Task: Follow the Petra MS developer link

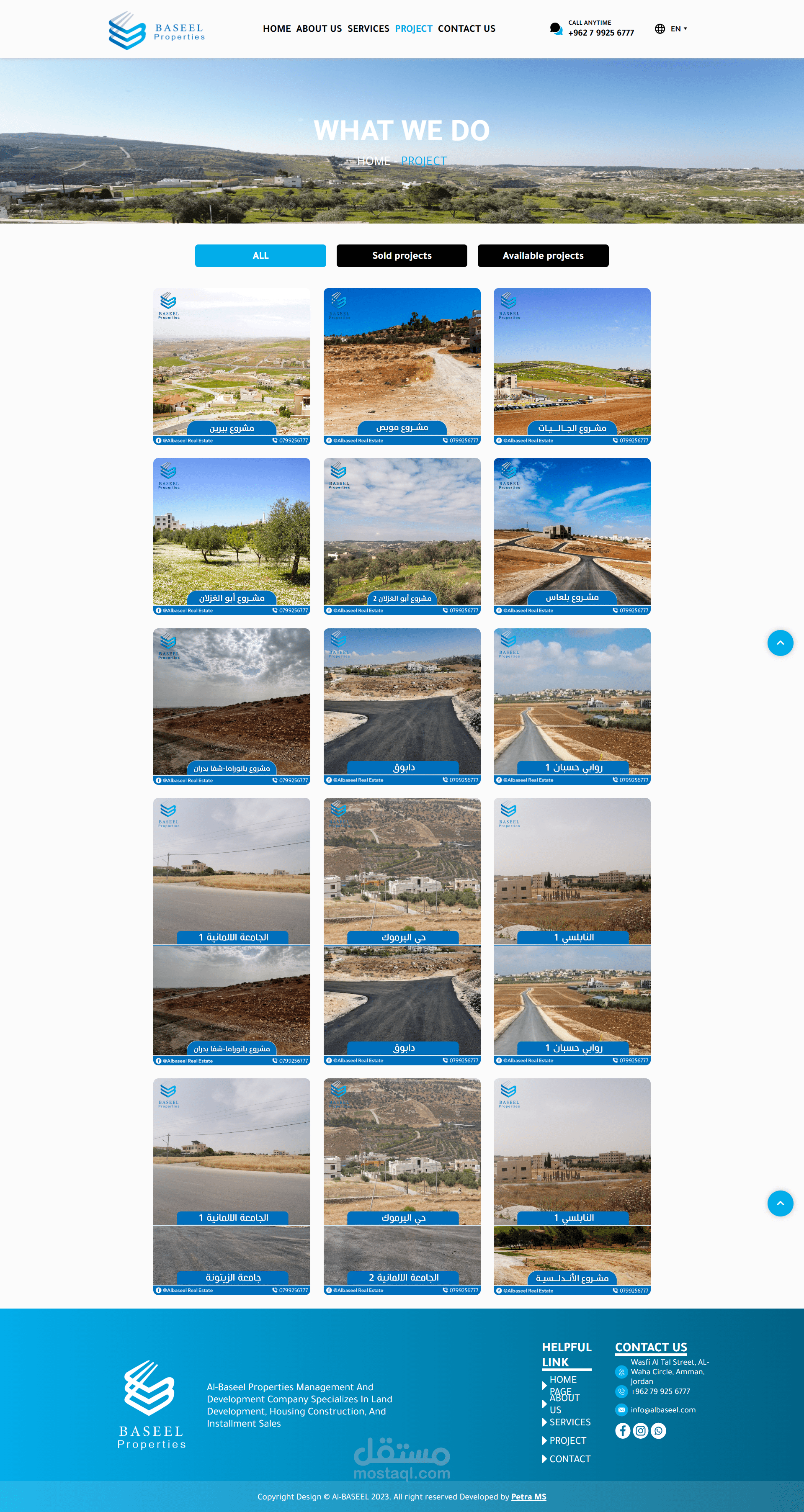Action: [528, 1497]
